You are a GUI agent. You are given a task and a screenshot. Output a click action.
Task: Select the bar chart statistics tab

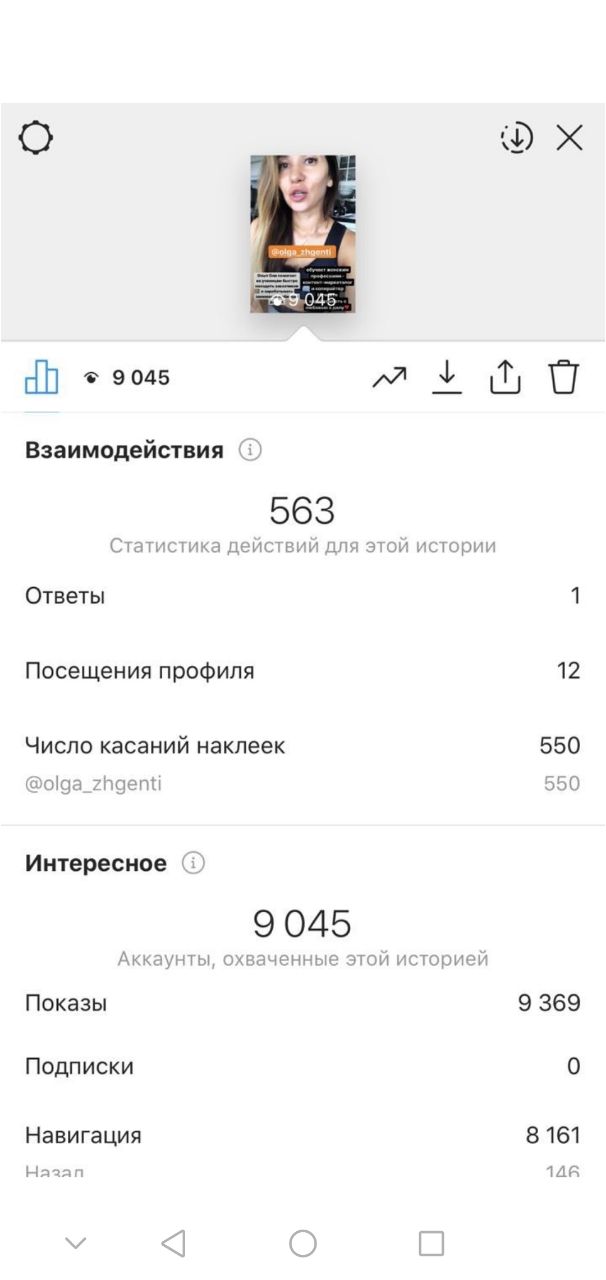click(x=41, y=377)
